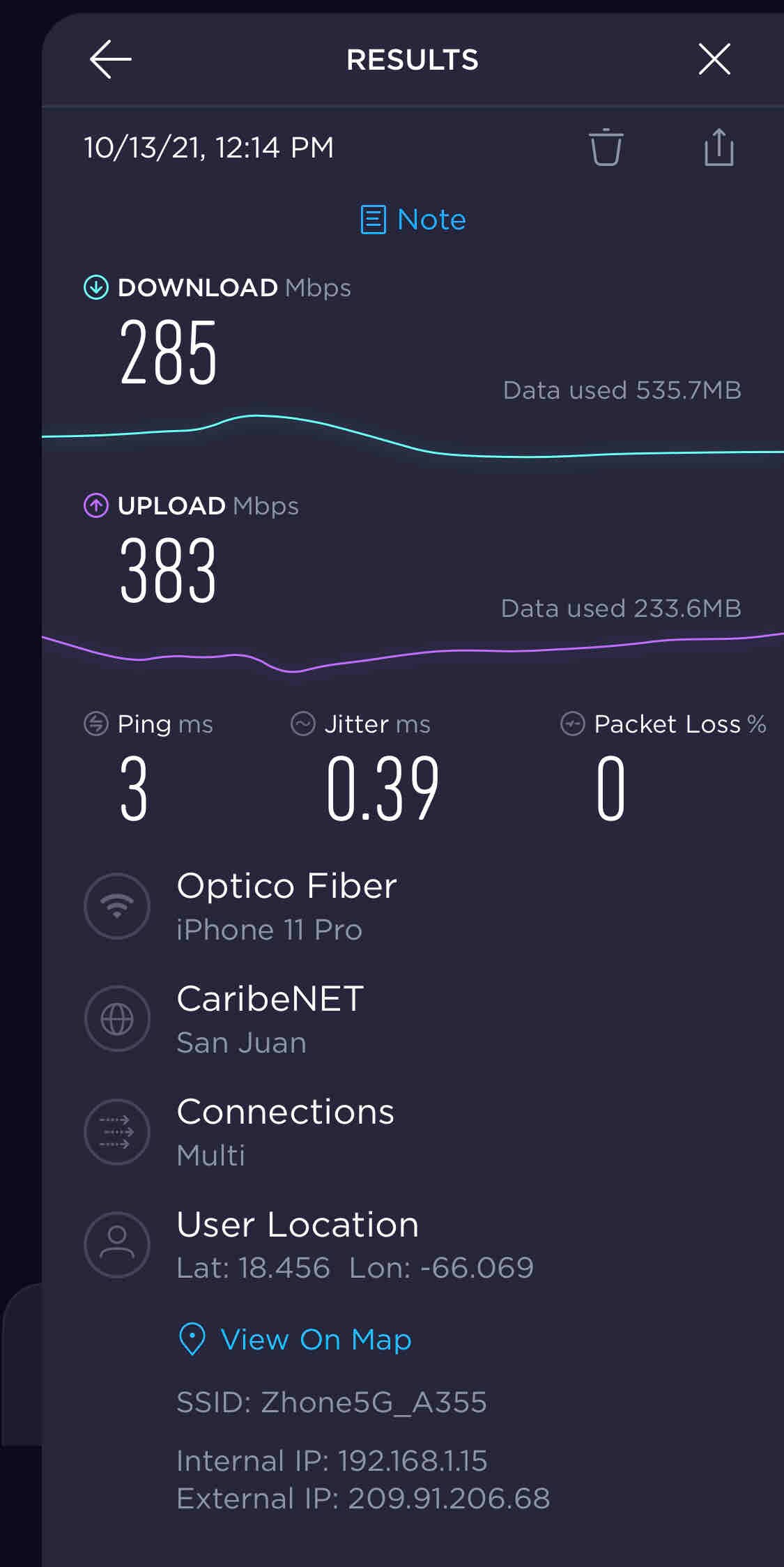Add a Note to this result

click(413, 220)
